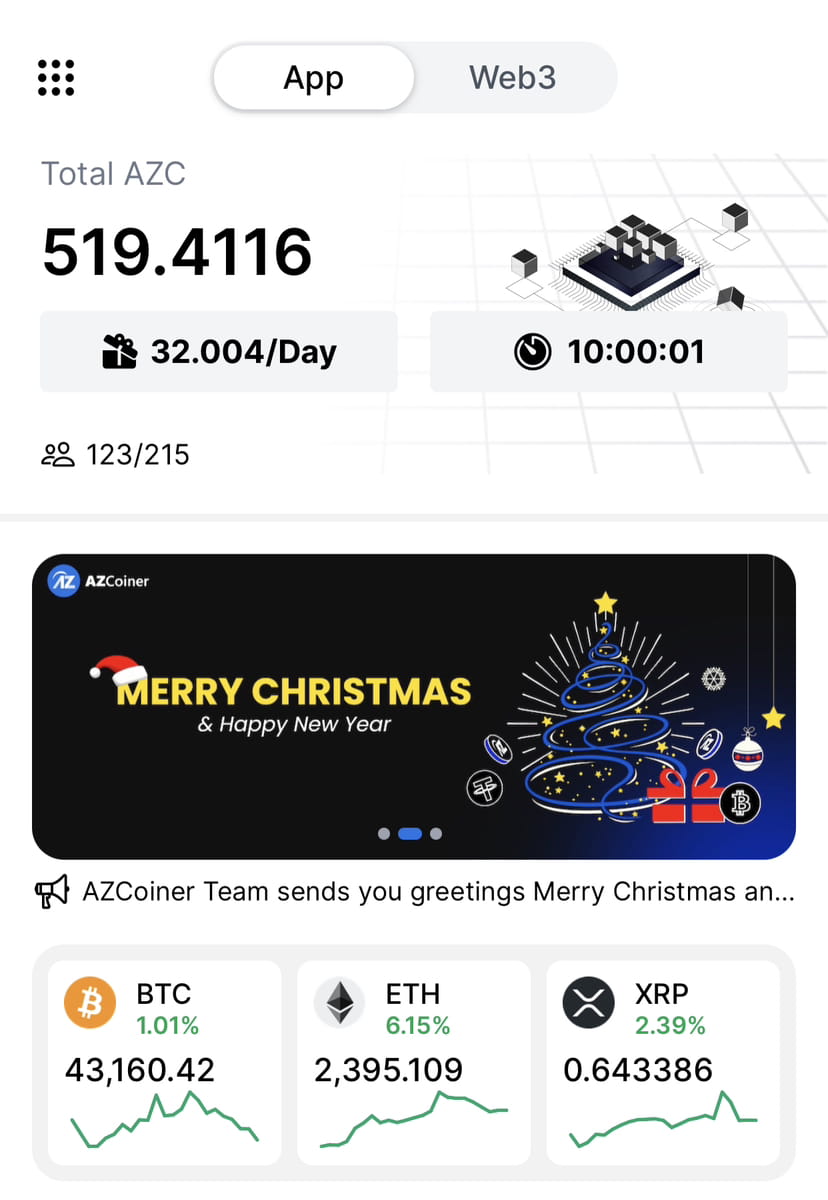
Task: Switch to the App tab
Action: click(x=313, y=77)
